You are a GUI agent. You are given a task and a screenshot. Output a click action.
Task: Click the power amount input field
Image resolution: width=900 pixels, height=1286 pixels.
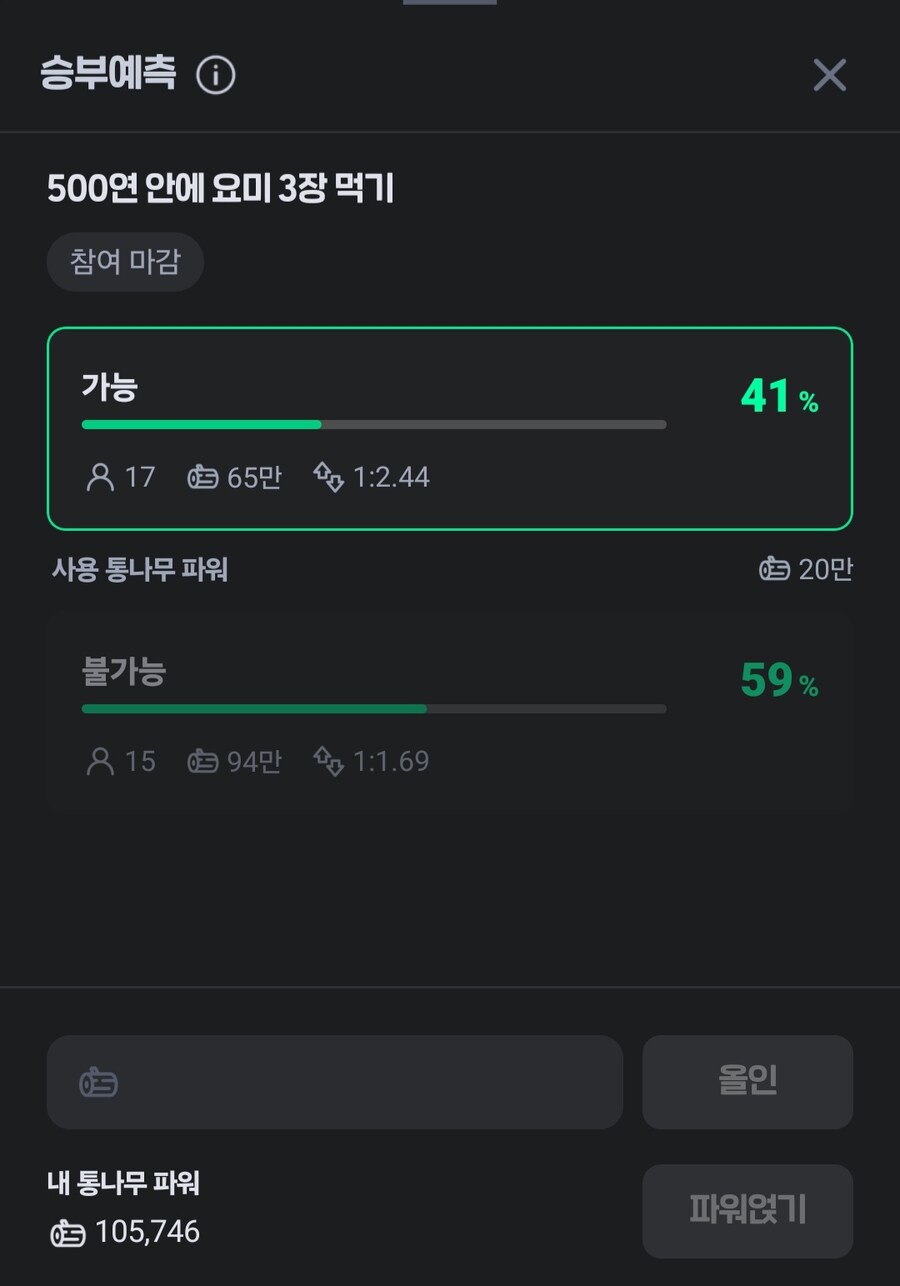click(335, 1082)
